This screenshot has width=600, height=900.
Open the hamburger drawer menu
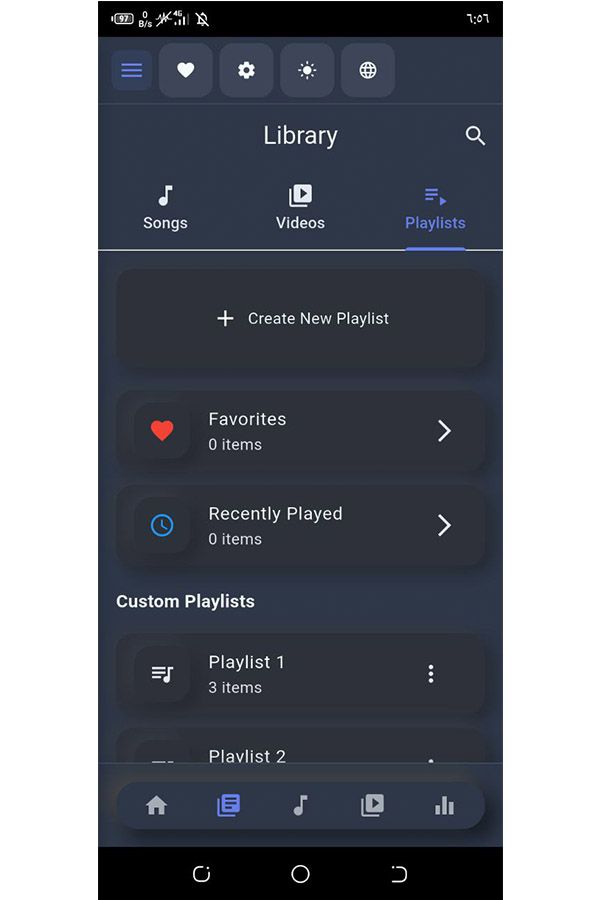pos(131,71)
